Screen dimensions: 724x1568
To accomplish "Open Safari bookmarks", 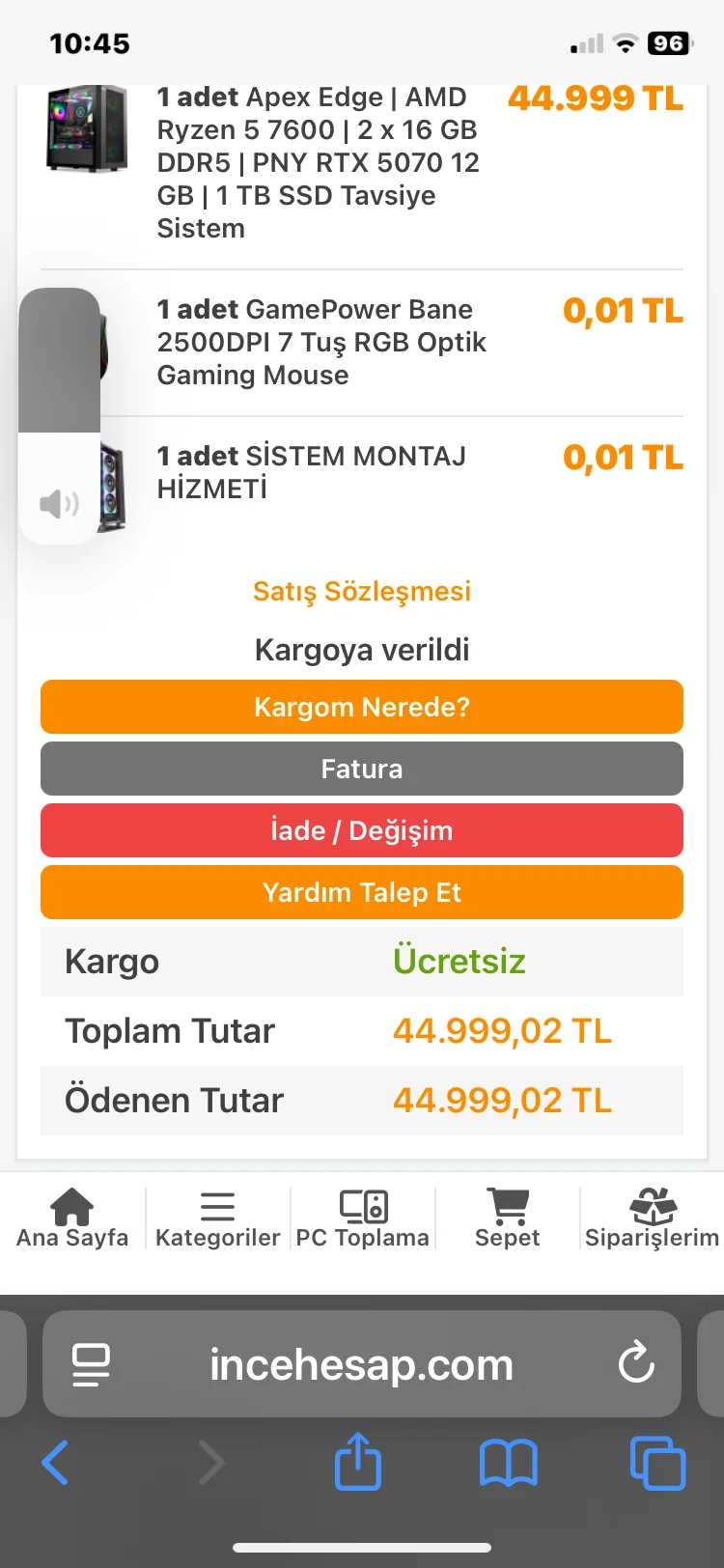I will 509,1462.
